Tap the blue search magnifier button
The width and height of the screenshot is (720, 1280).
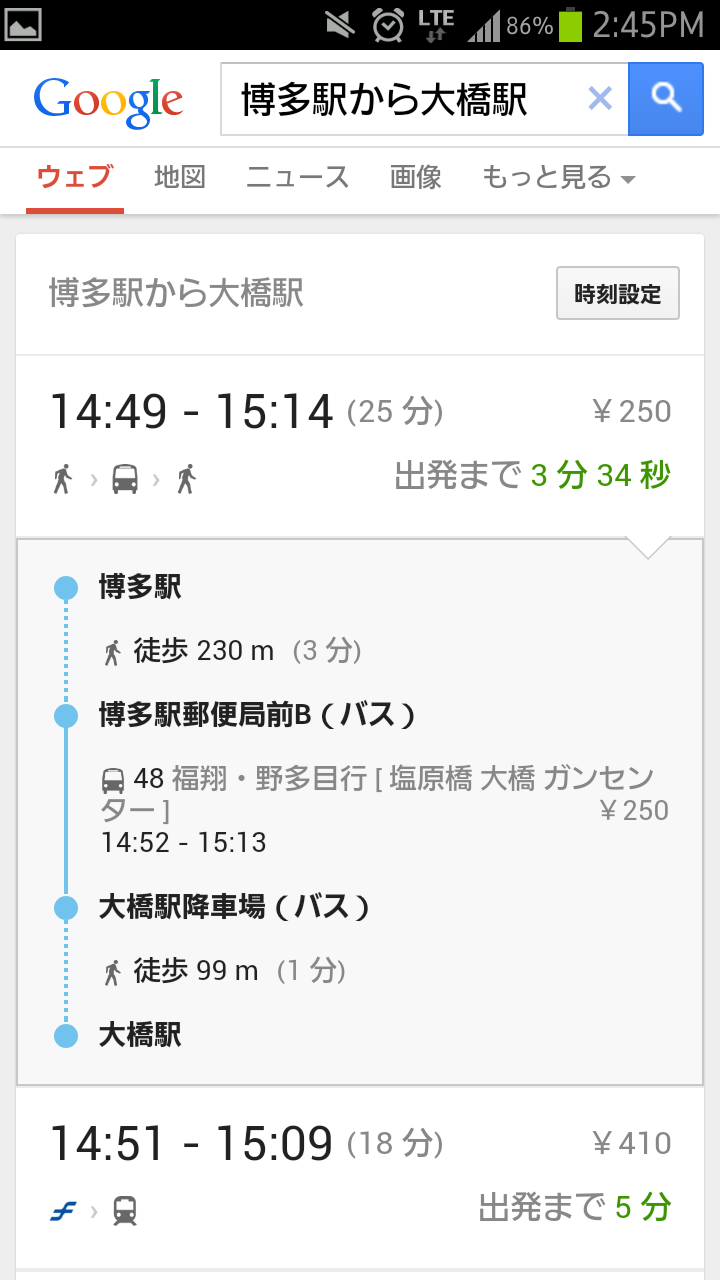666,99
